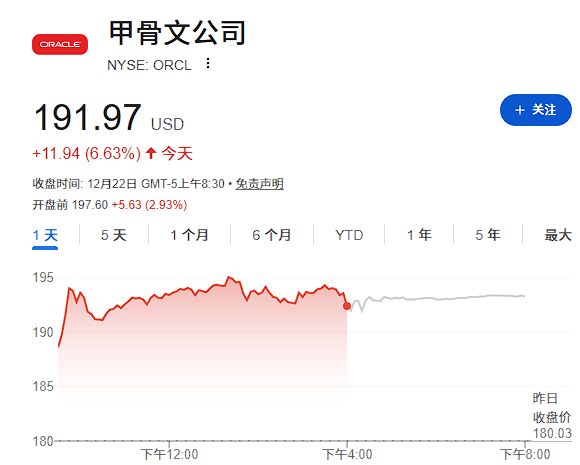Show the 1 个月 chart
Viewport: 580px width, 465px height.
(189, 235)
